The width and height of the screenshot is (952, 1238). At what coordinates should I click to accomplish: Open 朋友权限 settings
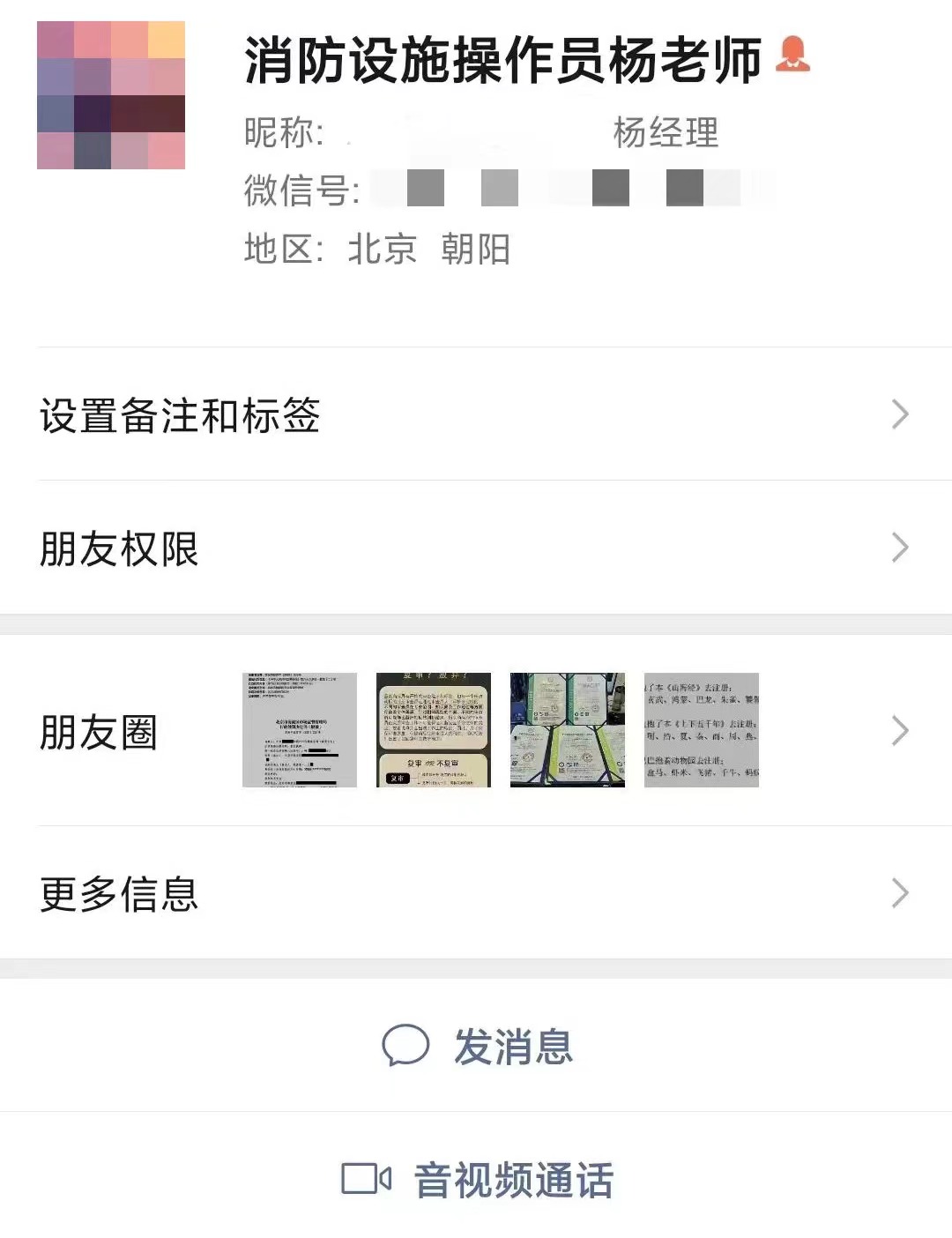pos(476,548)
